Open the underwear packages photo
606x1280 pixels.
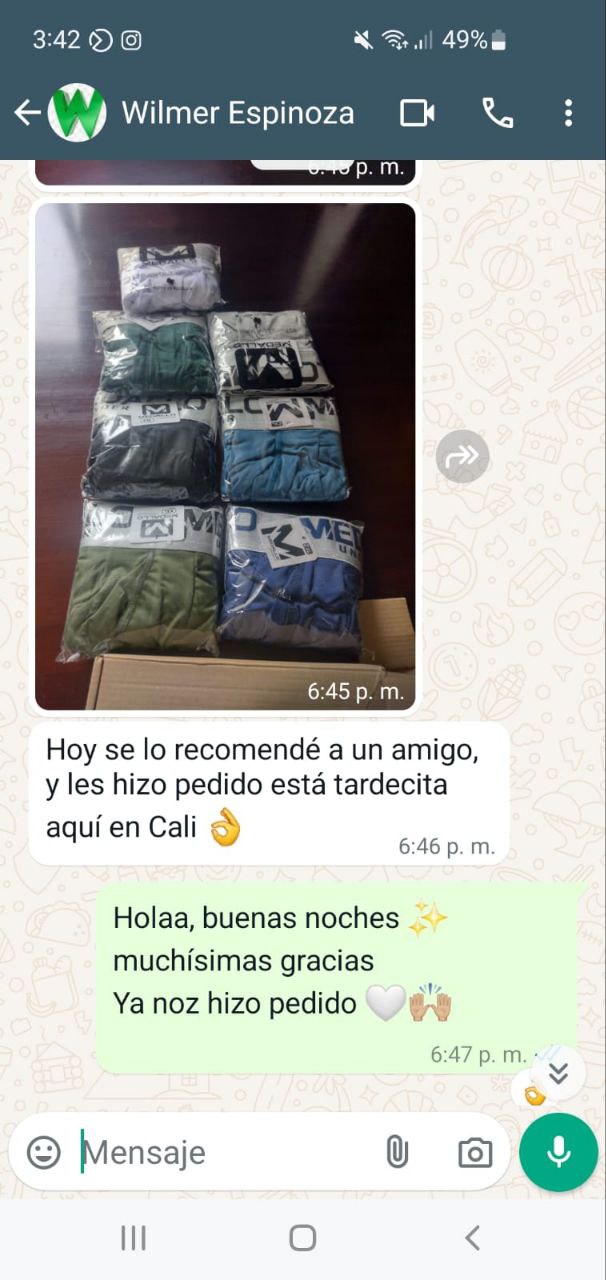225,456
